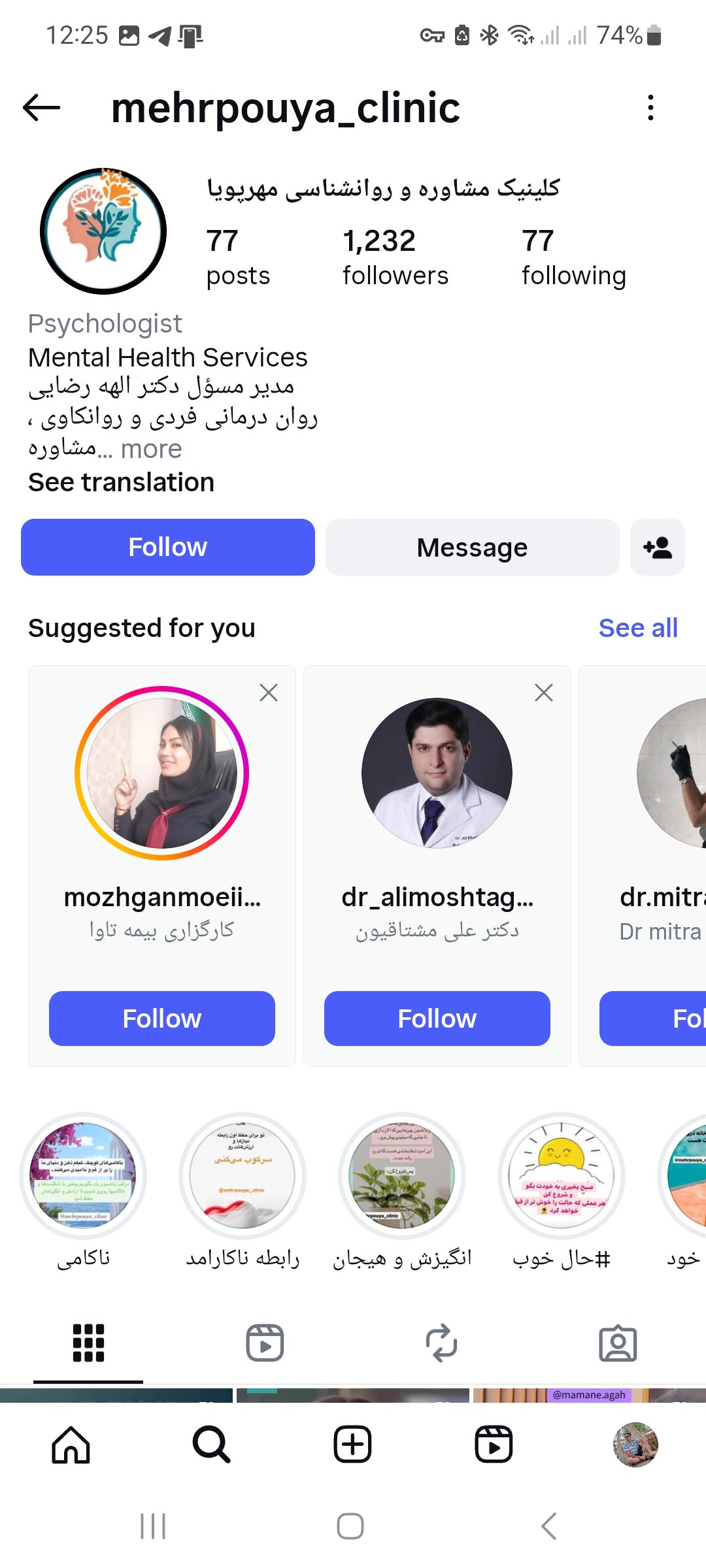Go back with the arrow icon

coord(39,108)
